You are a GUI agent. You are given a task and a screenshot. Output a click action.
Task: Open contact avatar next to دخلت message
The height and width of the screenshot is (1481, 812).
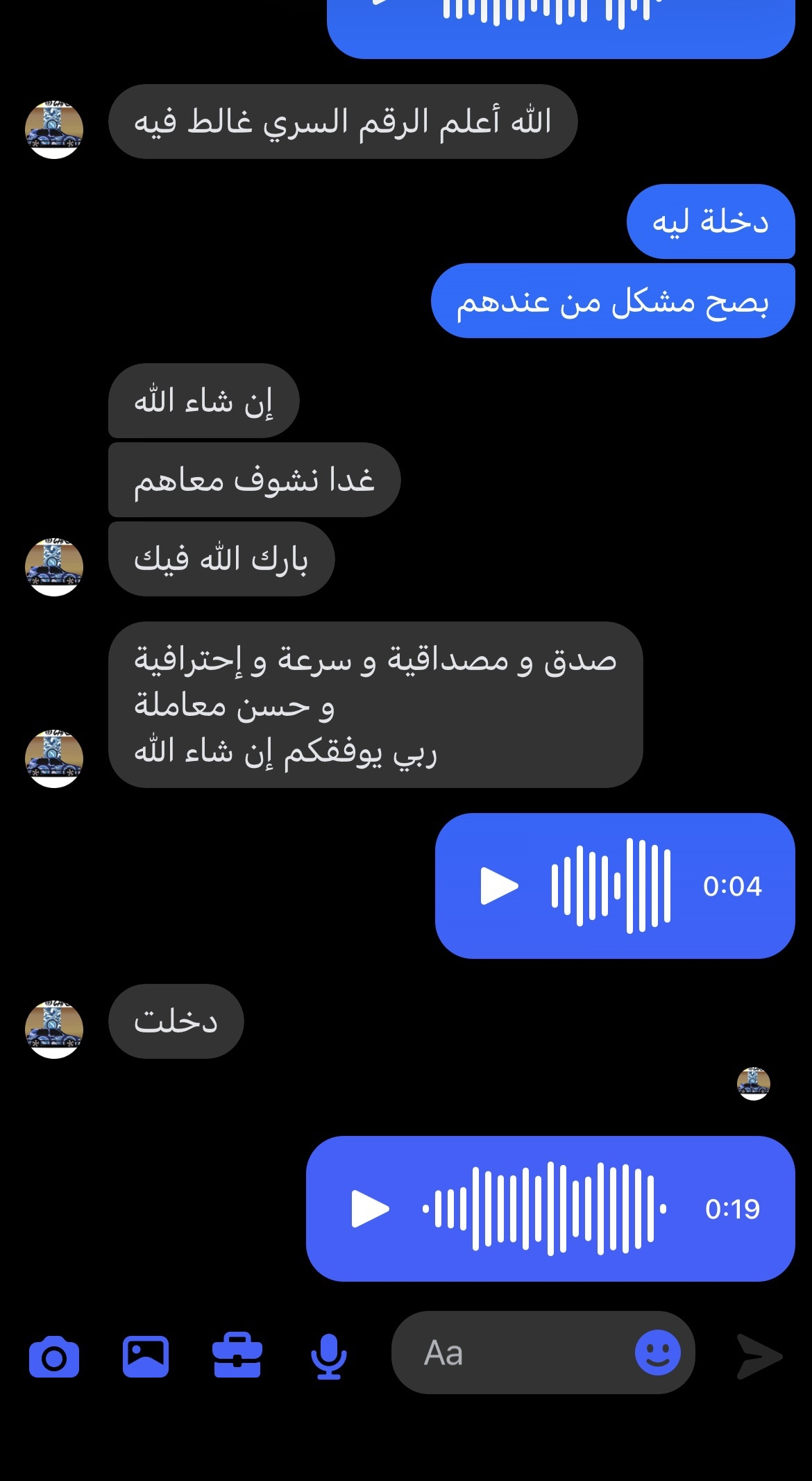54,1030
